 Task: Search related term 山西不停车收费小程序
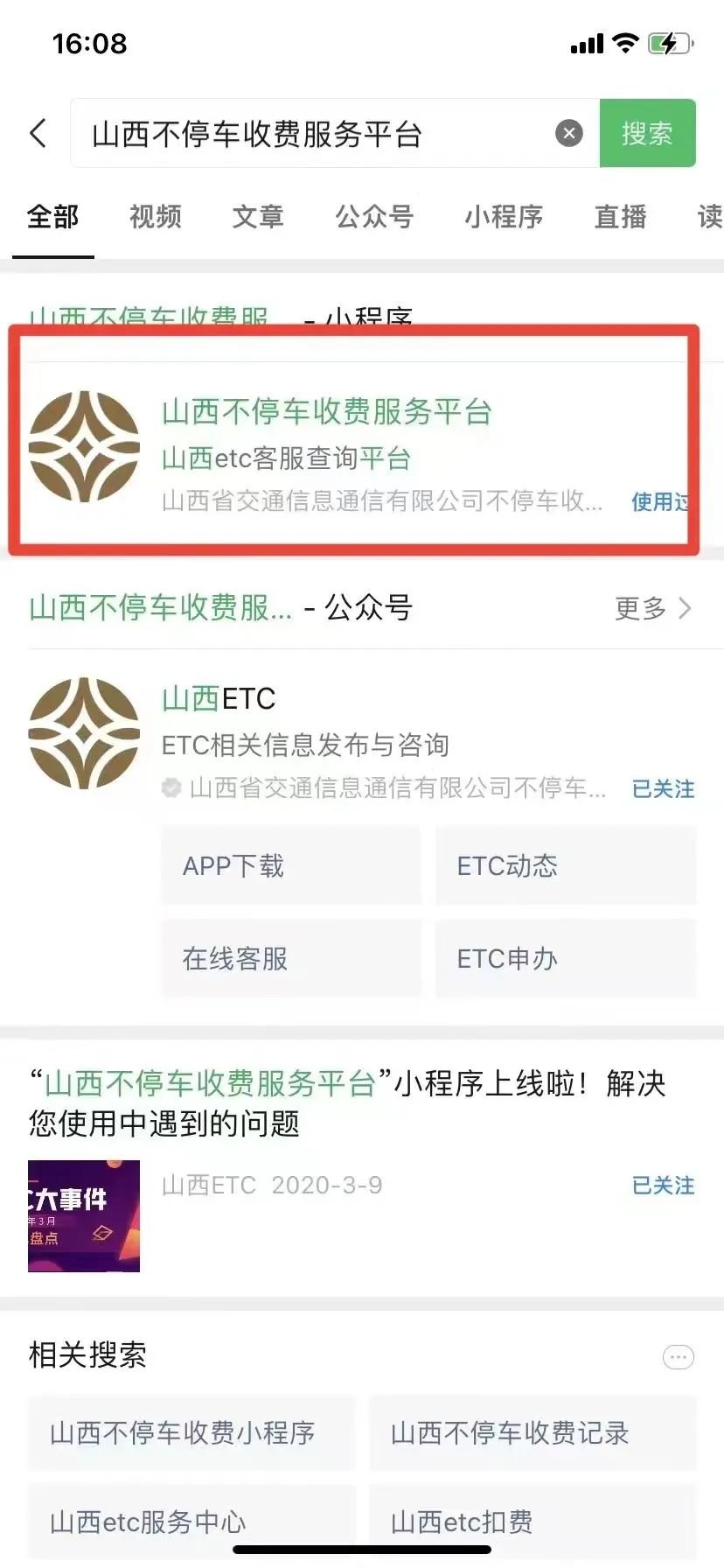tap(191, 1432)
